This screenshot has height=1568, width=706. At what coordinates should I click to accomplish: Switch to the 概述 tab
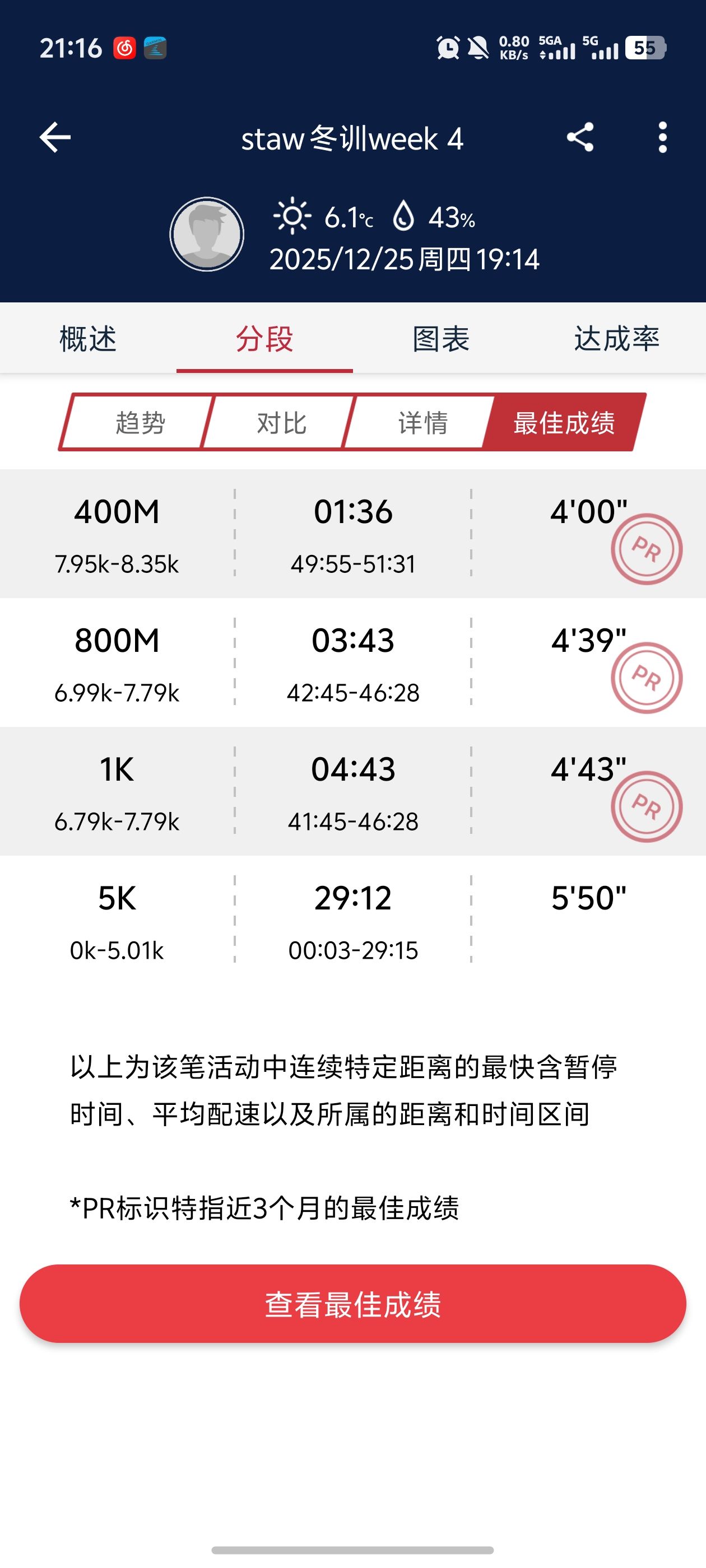[88, 338]
